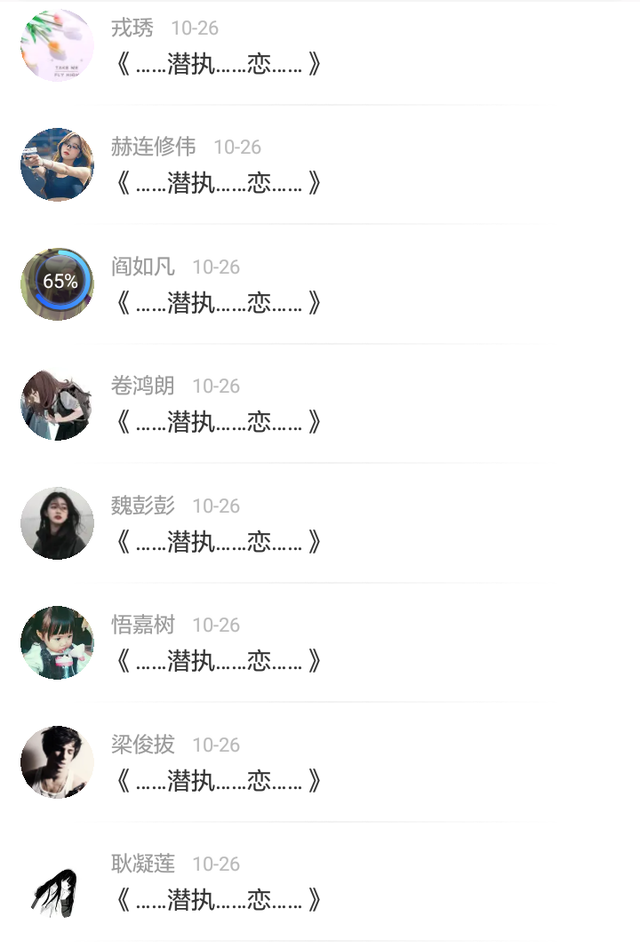The width and height of the screenshot is (640, 948).
Task: Open the post by 卷鸿朗
Action: (x=218, y=423)
